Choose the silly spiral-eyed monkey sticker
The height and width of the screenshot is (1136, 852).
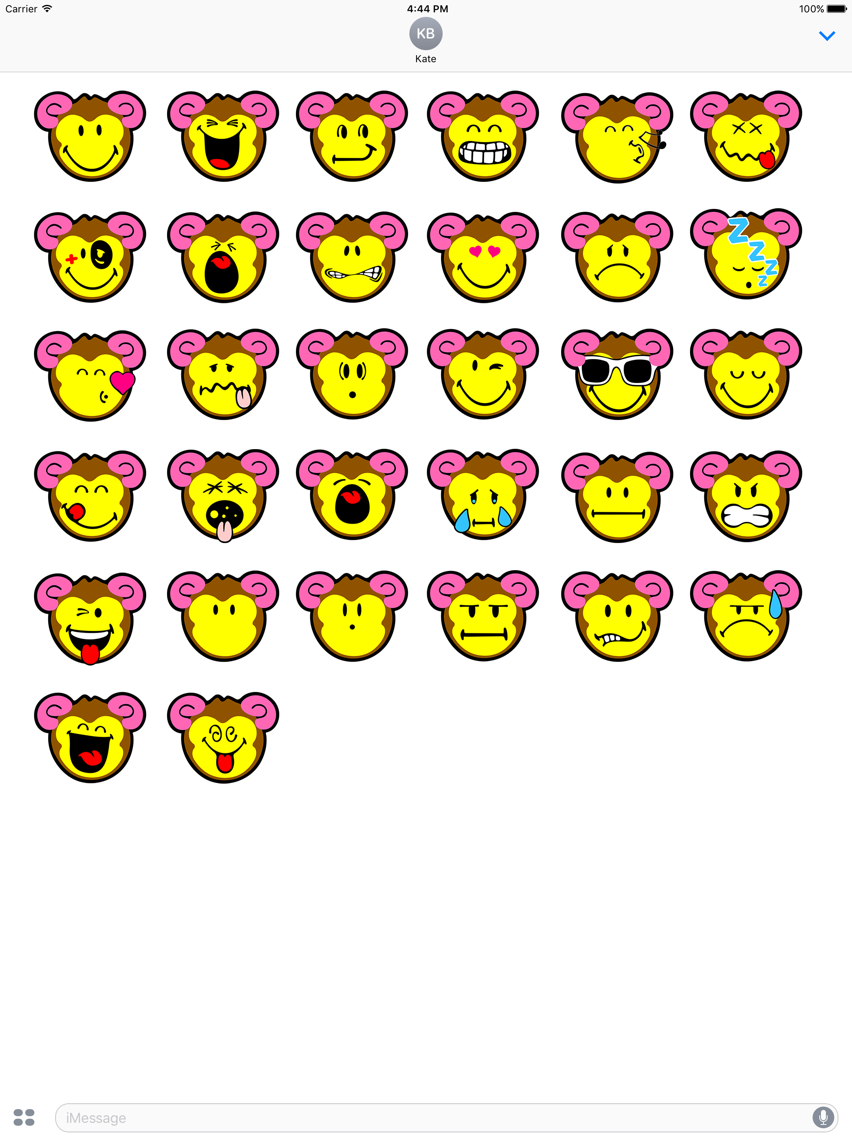(x=222, y=738)
